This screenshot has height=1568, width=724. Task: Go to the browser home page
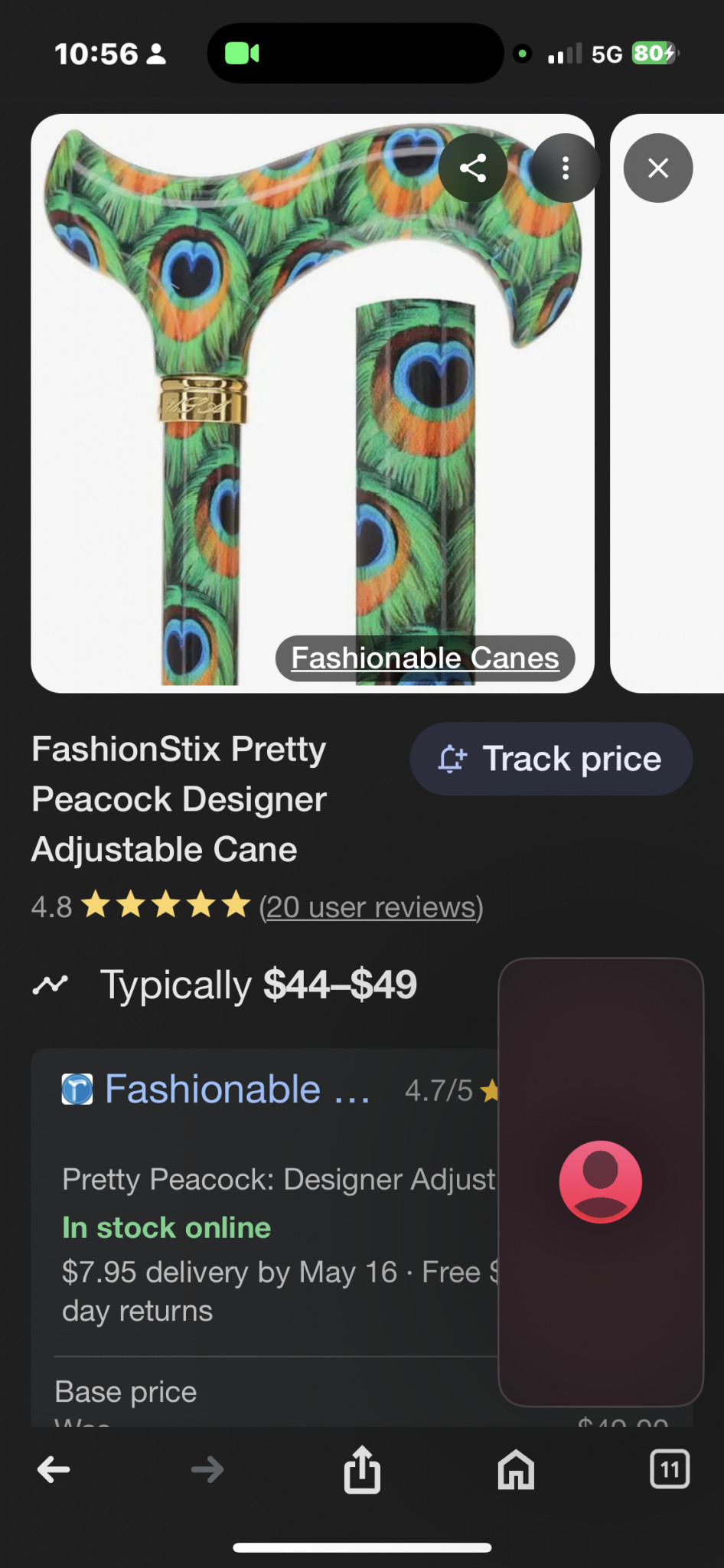point(516,1469)
